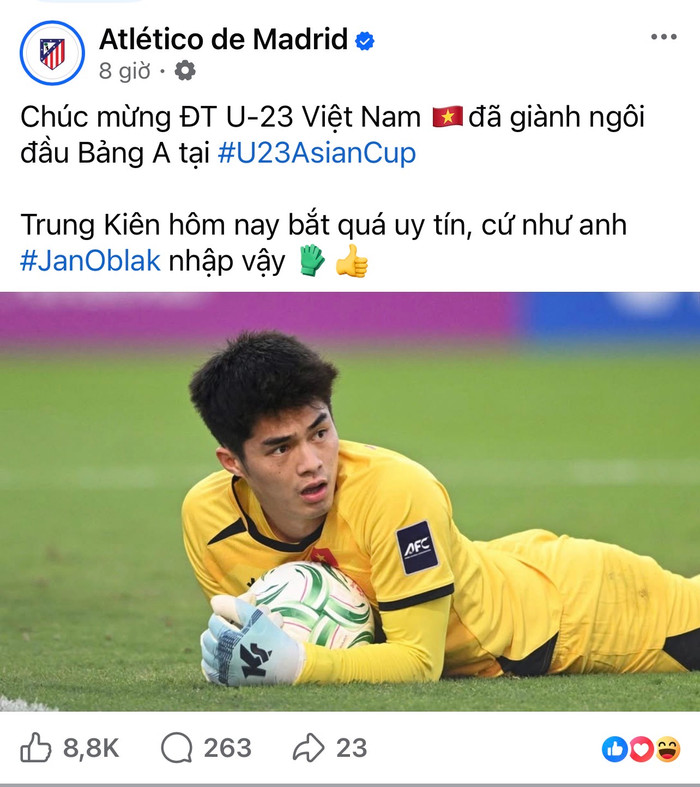Image resolution: width=700 pixels, height=787 pixels.
Task: Open the comments on this post
Action: [206, 747]
